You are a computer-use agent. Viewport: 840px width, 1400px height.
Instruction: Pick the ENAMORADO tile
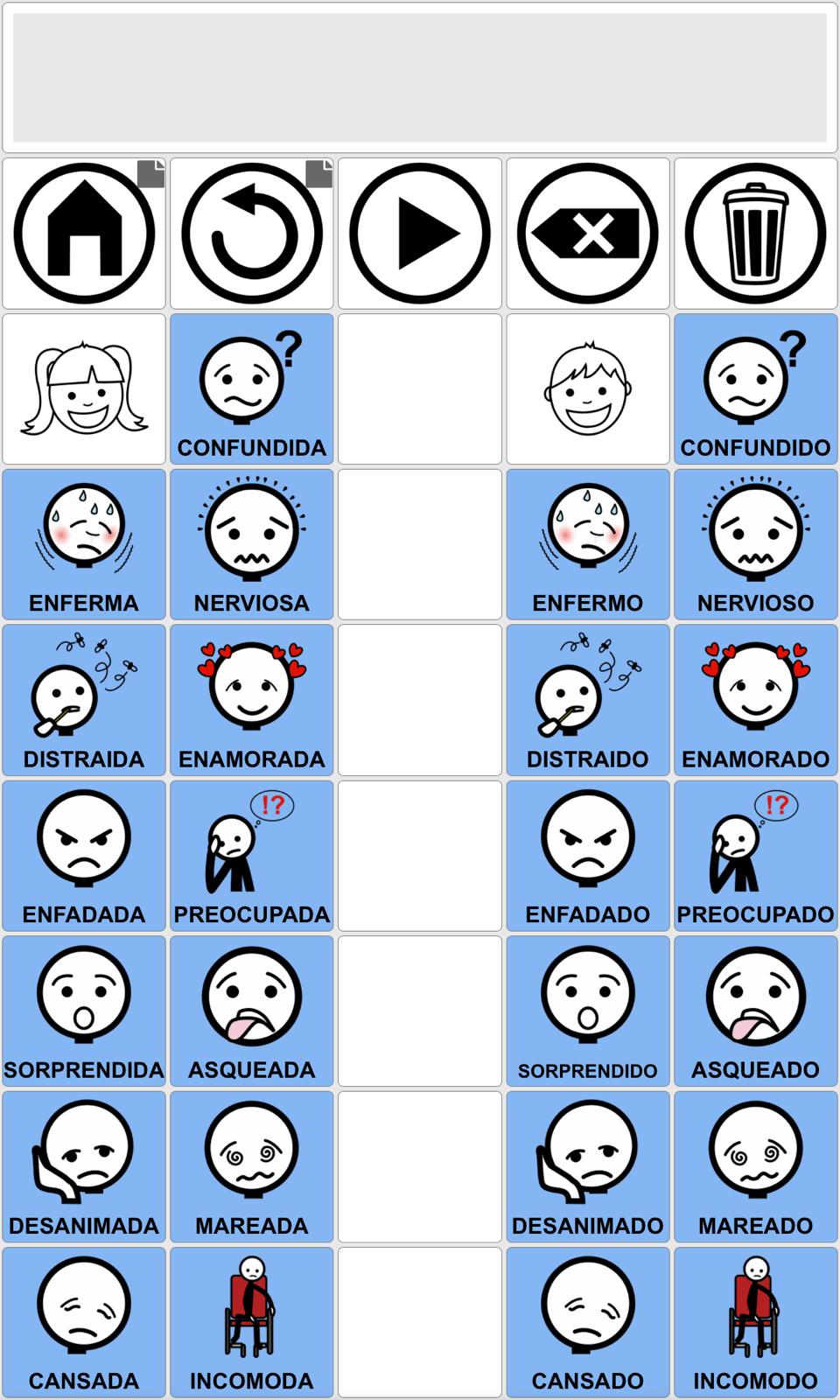(756, 700)
